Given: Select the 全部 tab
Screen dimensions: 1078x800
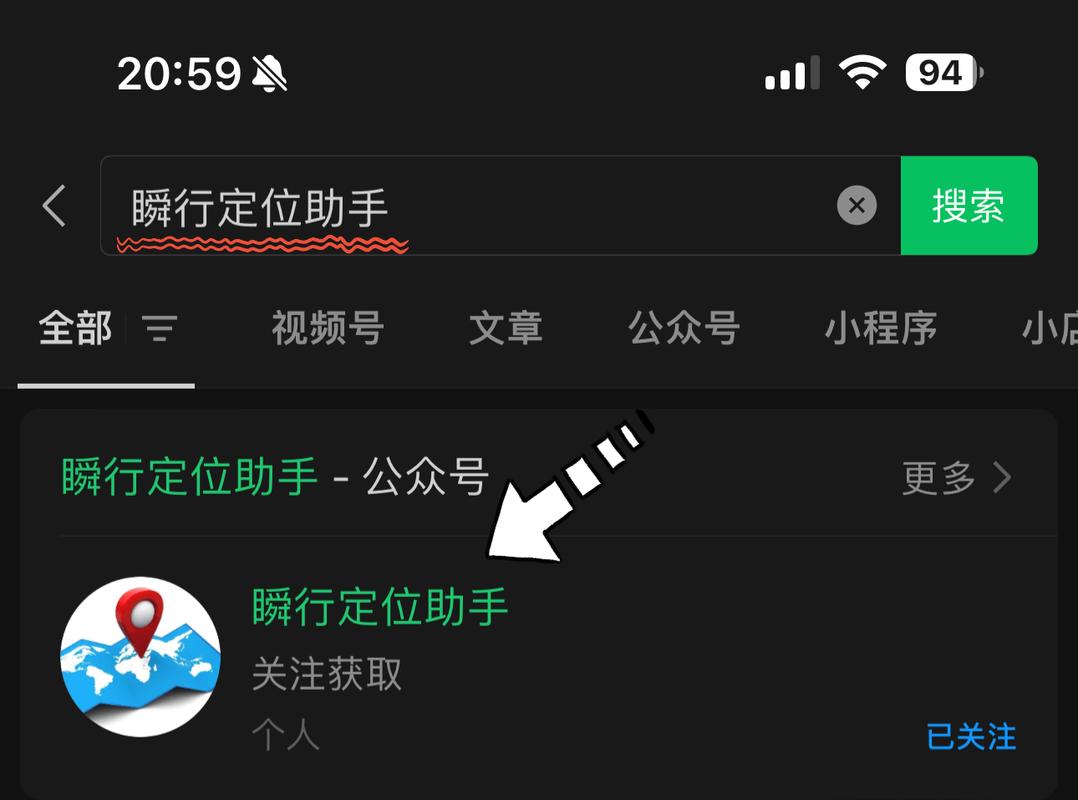Looking at the screenshot, I should point(75,328).
